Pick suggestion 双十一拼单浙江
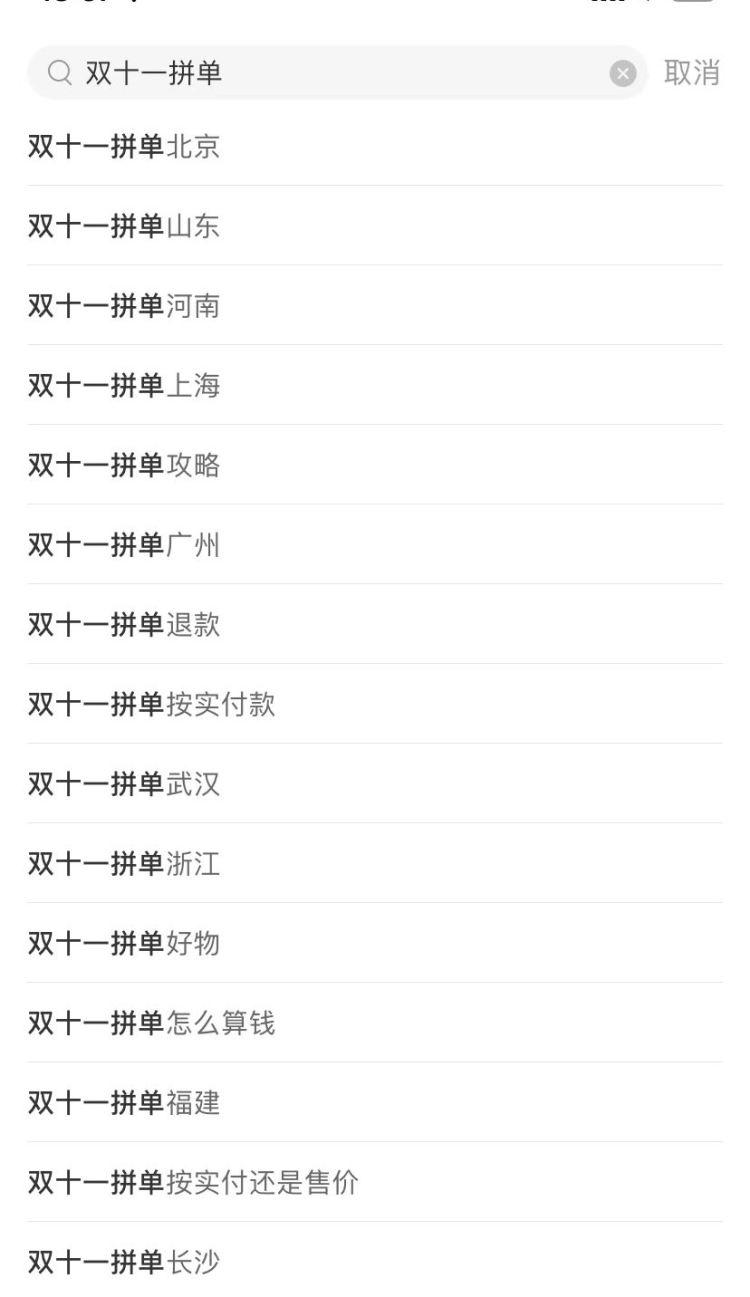 click(x=375, y=865)
